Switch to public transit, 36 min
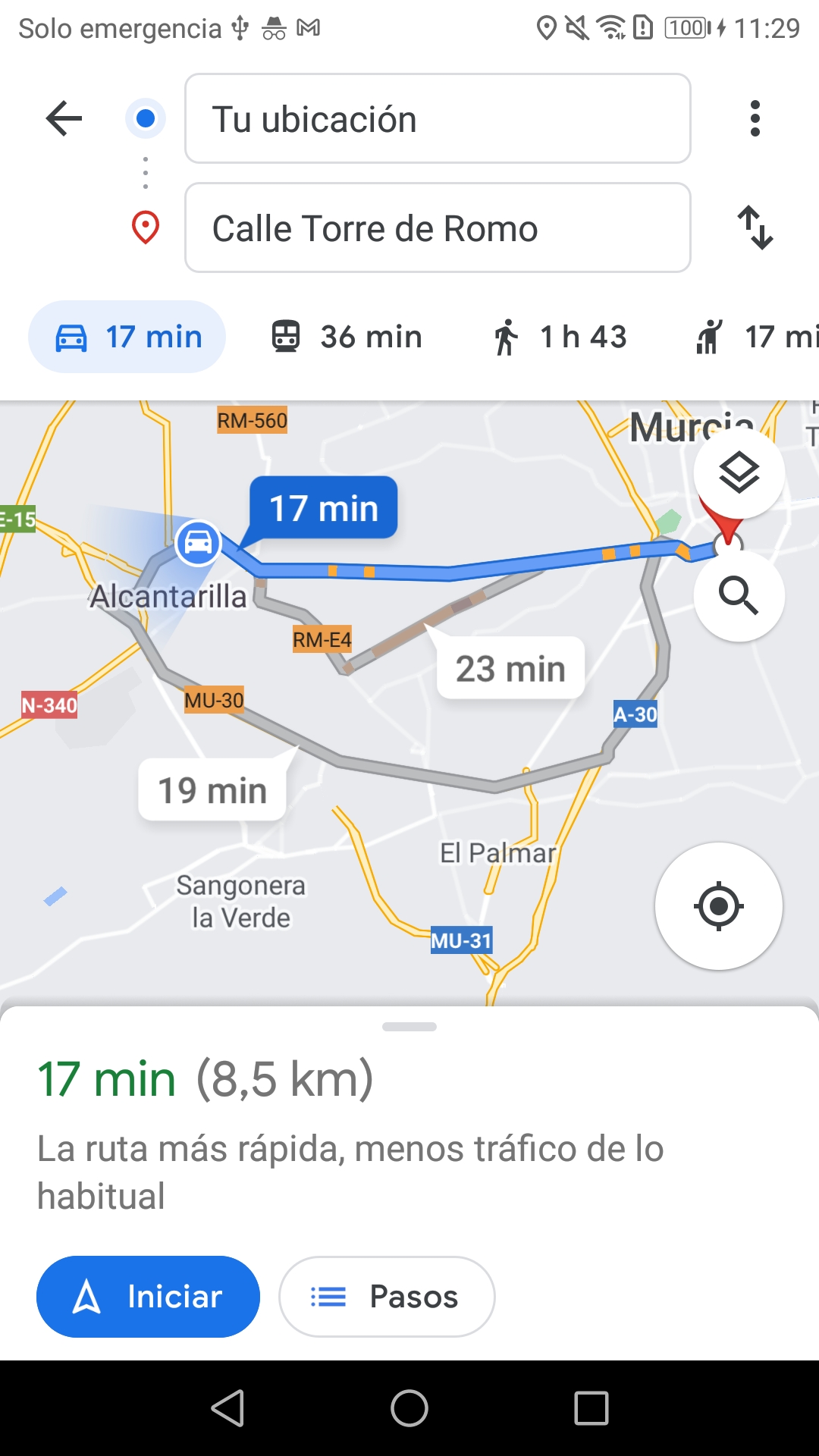Image resolution: width=819 pixels, height=1456 pixels. point(347,337)
